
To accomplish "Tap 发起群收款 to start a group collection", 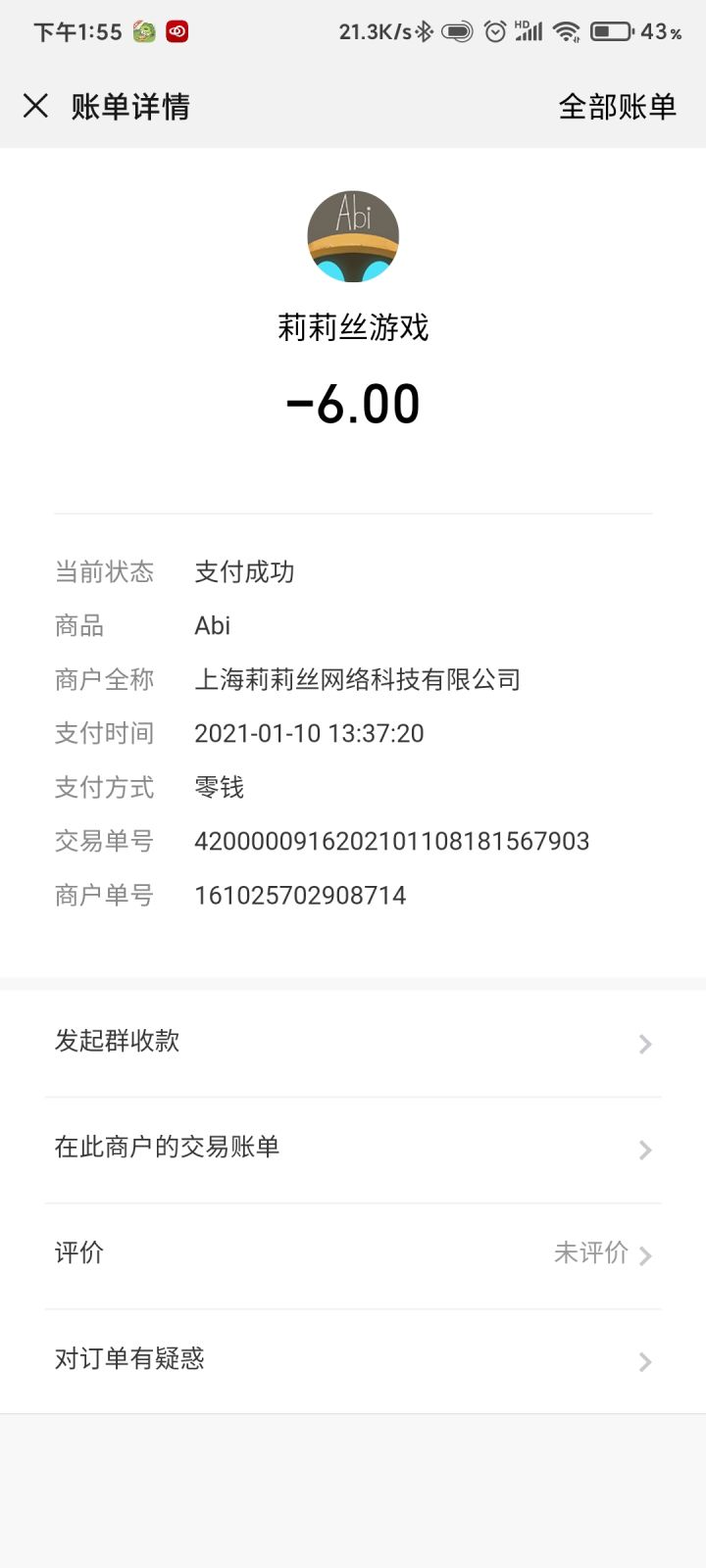I will pyautogui.click(x=118, y=1042).
